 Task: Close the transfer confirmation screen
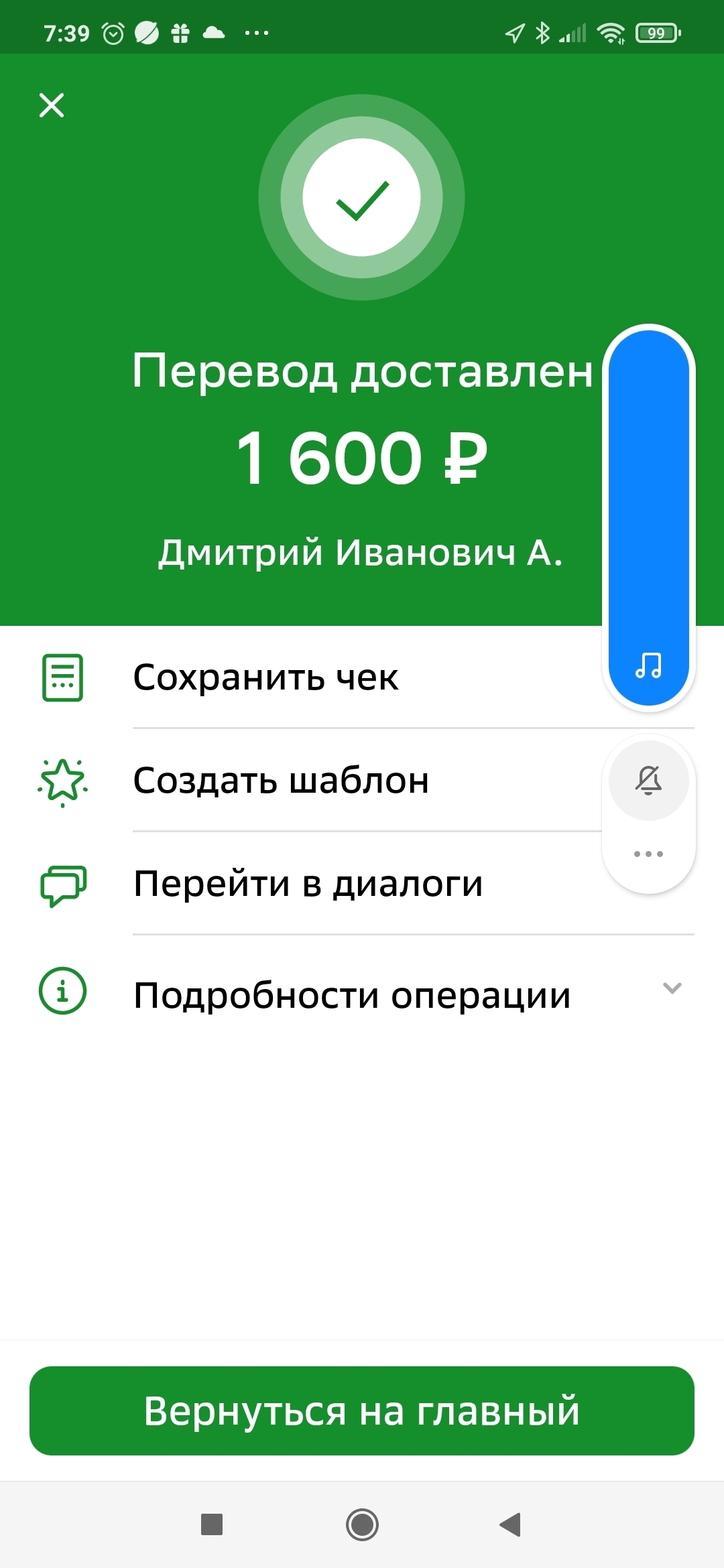52,105
